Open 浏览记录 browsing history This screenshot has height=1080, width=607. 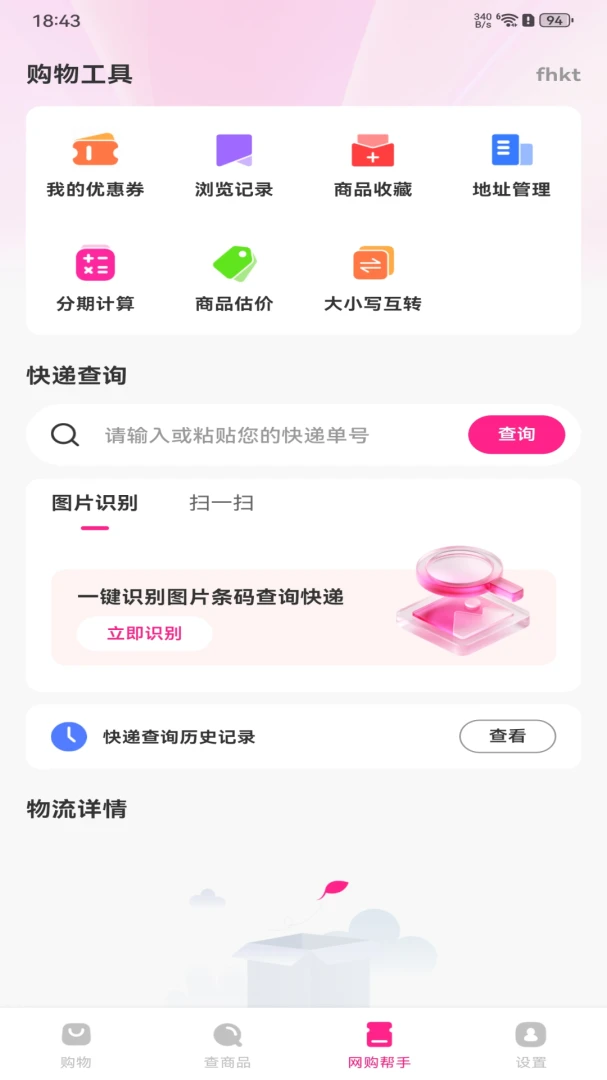click(234, 165)
